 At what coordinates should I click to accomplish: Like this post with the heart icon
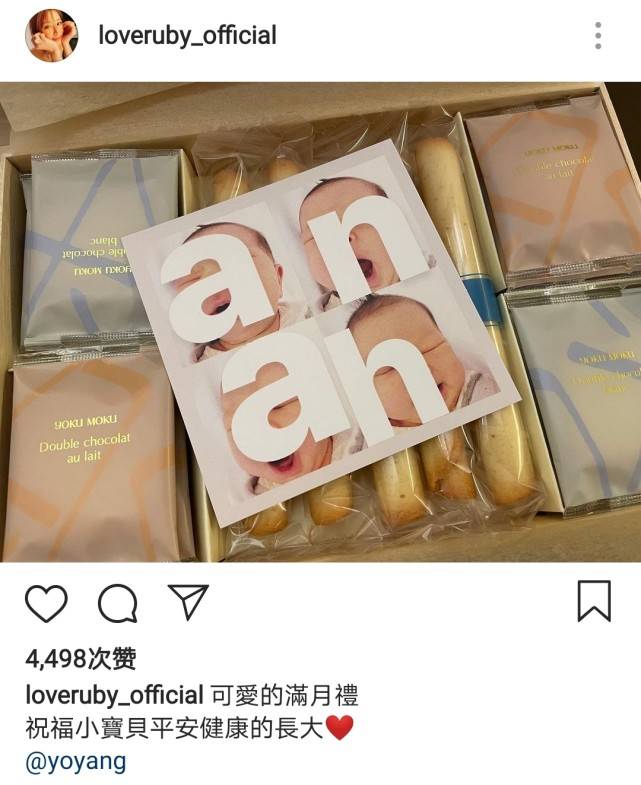click(46, 603)
